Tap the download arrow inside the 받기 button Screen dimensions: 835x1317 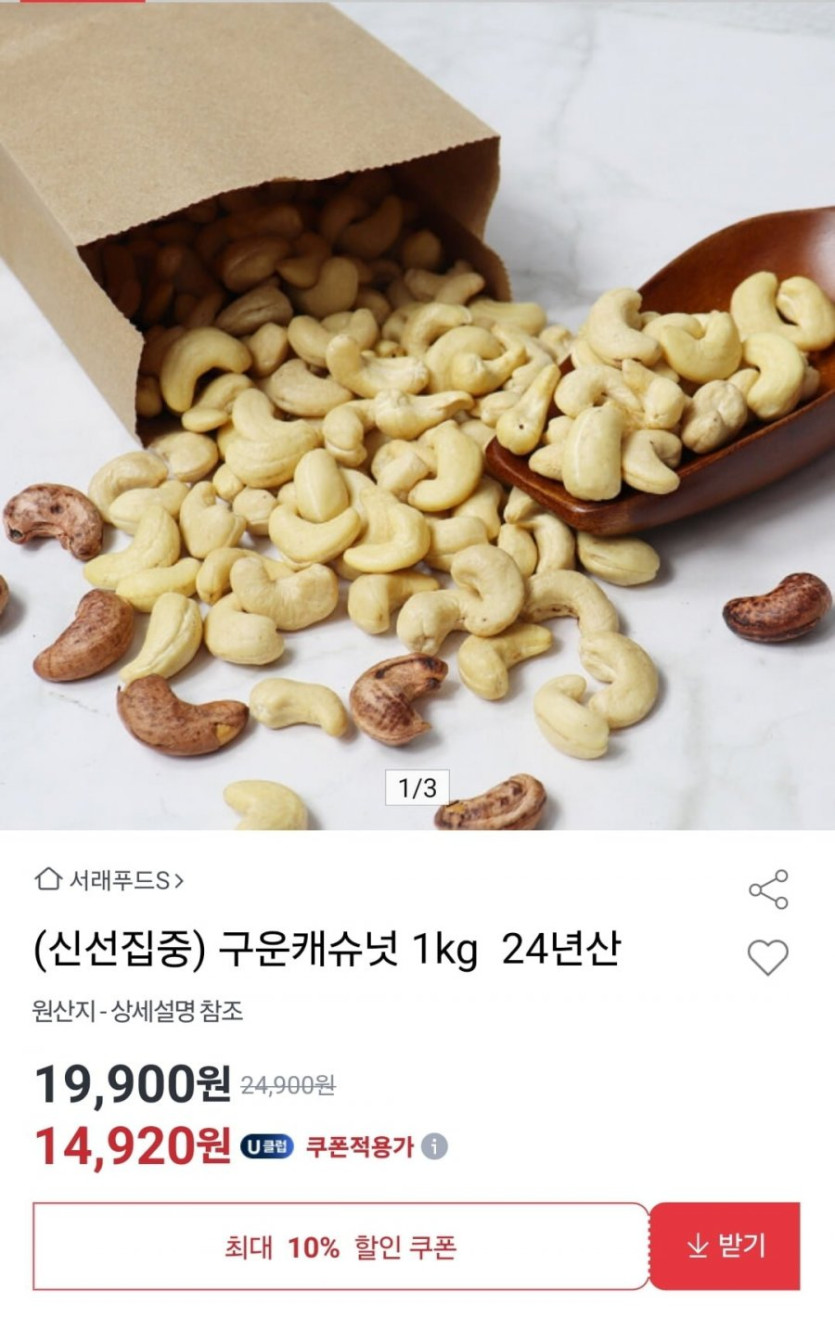click(x=697, y=1245)
